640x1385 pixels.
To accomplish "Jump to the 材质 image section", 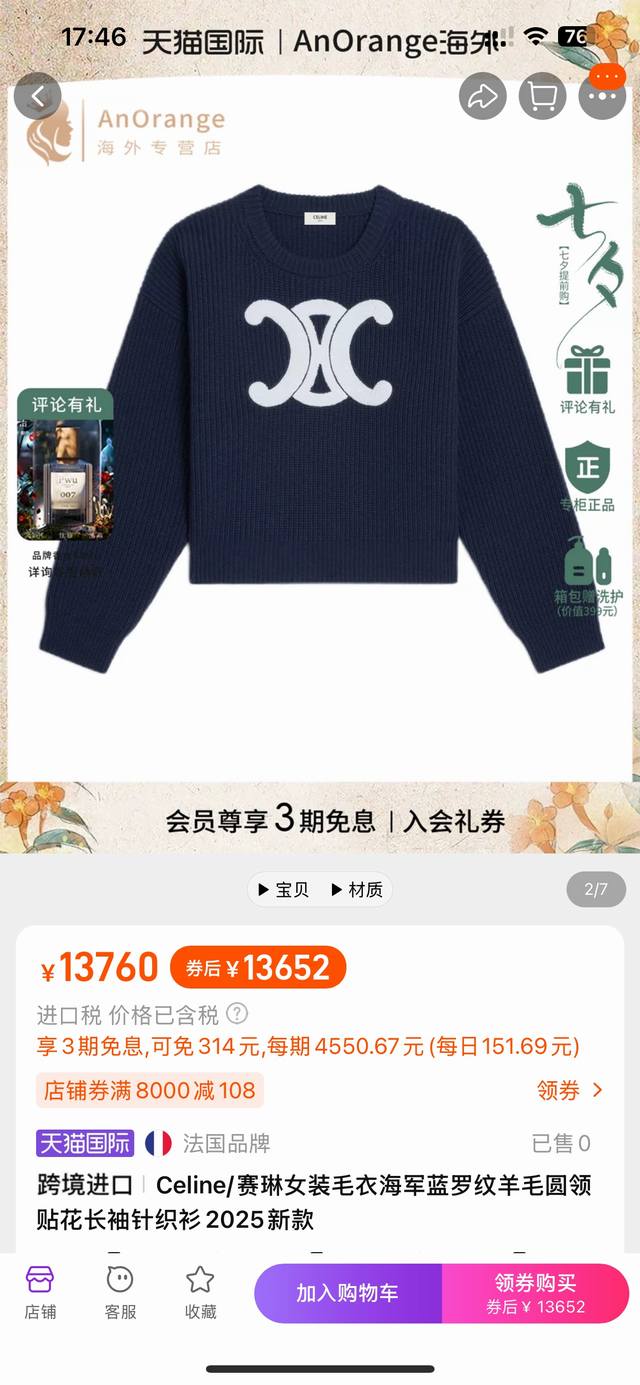I will click(x=356, y=889).
